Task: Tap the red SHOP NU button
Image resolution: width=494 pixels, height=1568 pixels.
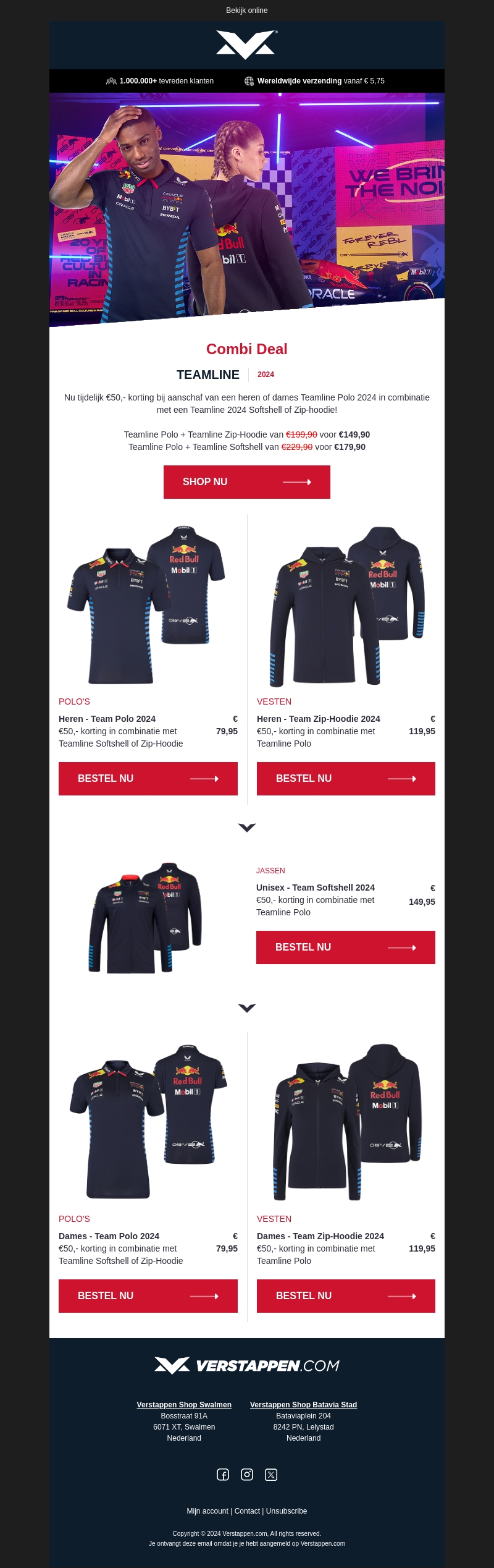Action: (247, 482)
